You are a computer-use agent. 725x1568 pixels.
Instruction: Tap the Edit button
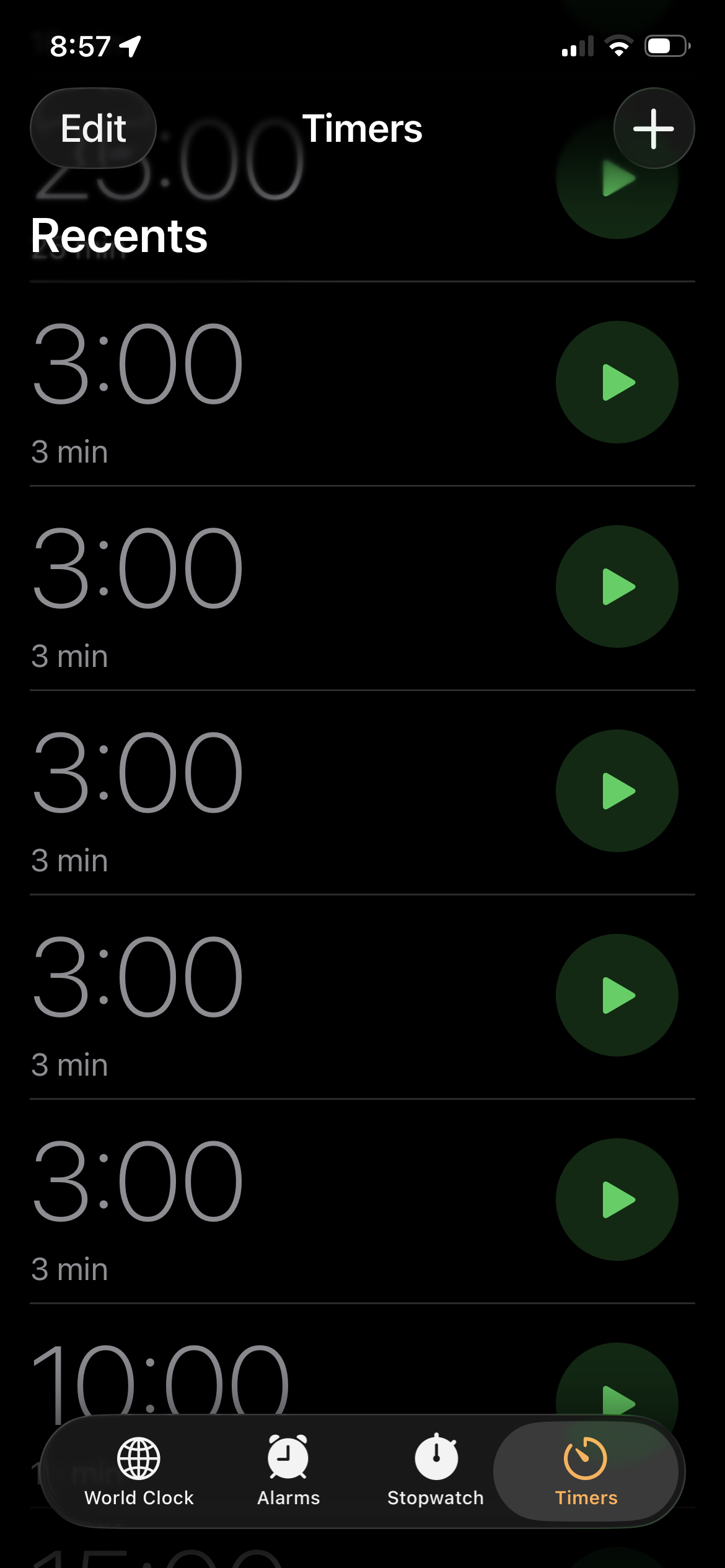pos(93,128)
